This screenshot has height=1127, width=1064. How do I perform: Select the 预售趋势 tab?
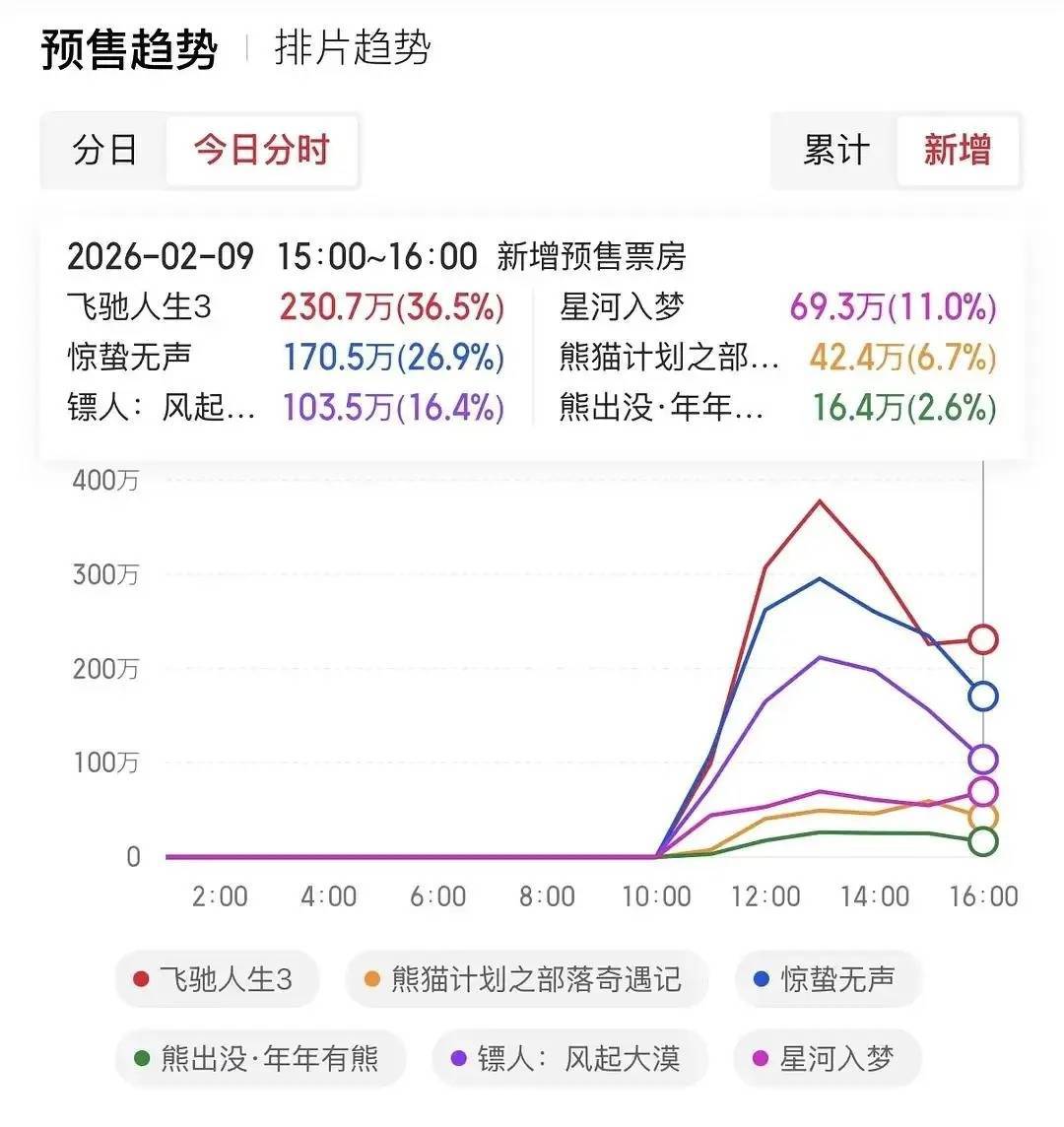click(129, 50)
